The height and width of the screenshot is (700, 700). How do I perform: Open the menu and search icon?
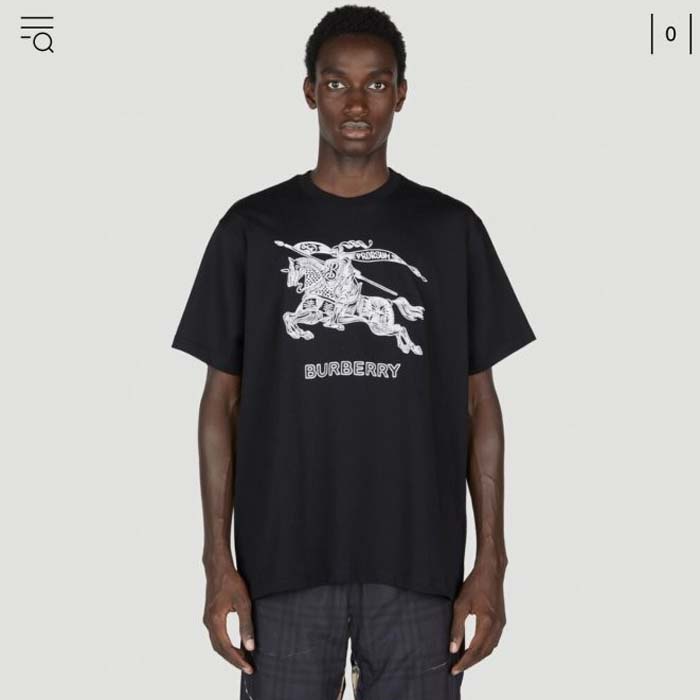(37, 34)
